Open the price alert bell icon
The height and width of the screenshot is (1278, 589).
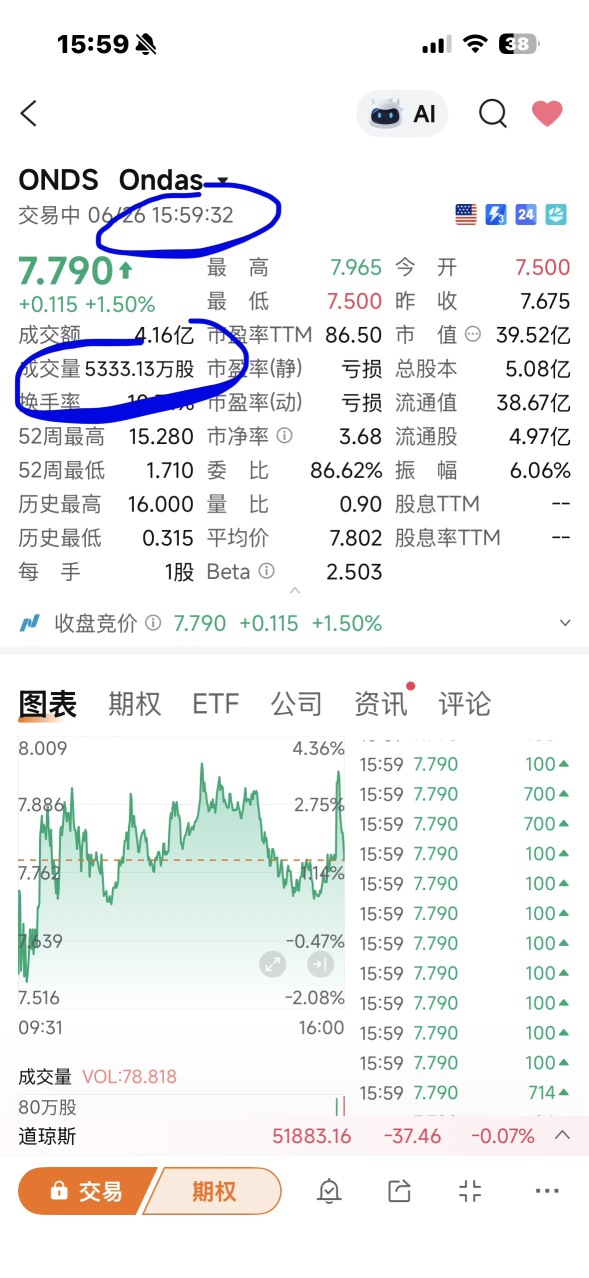click(x=329, y=1191)
